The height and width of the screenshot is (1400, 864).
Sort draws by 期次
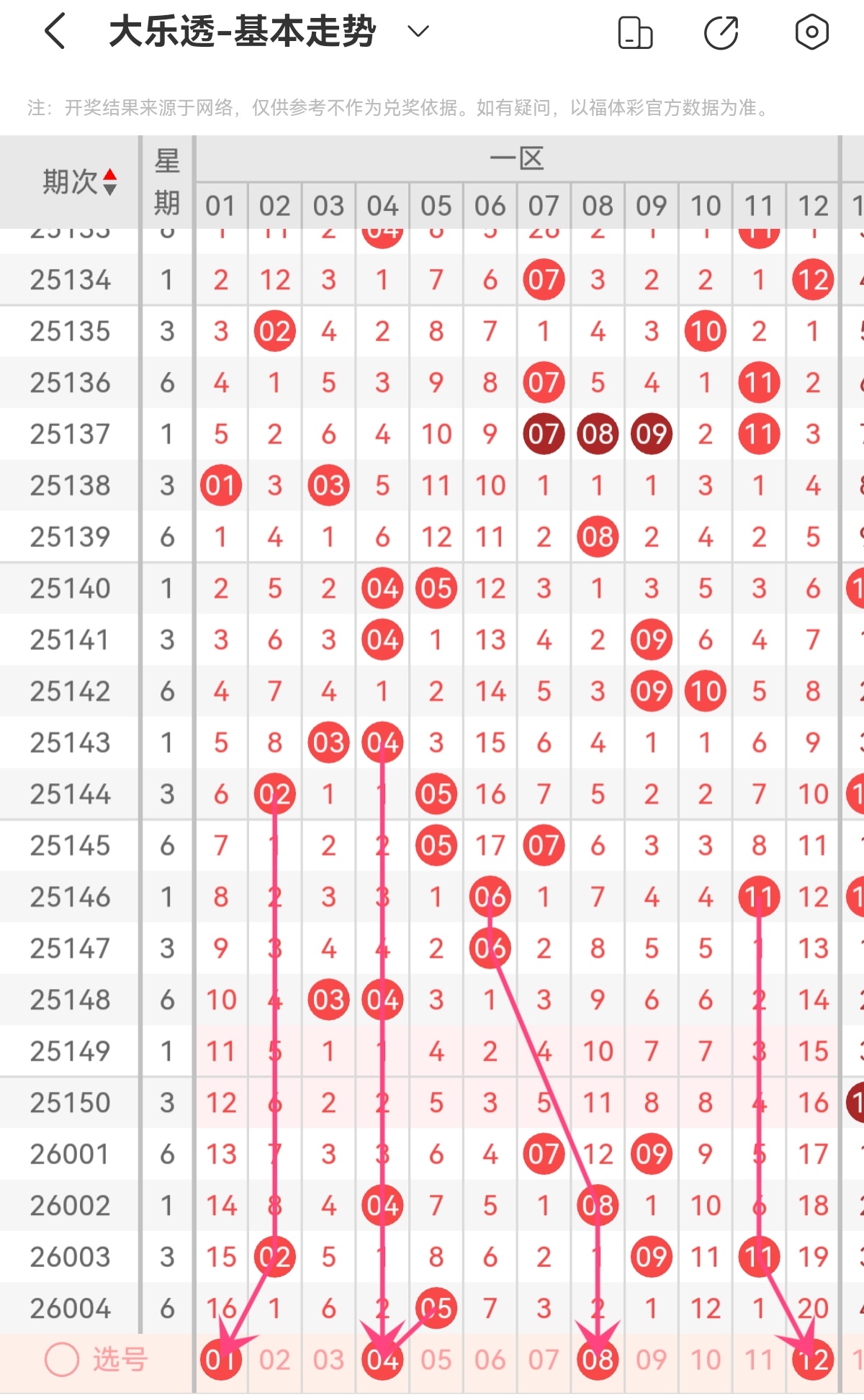point(79,182)
